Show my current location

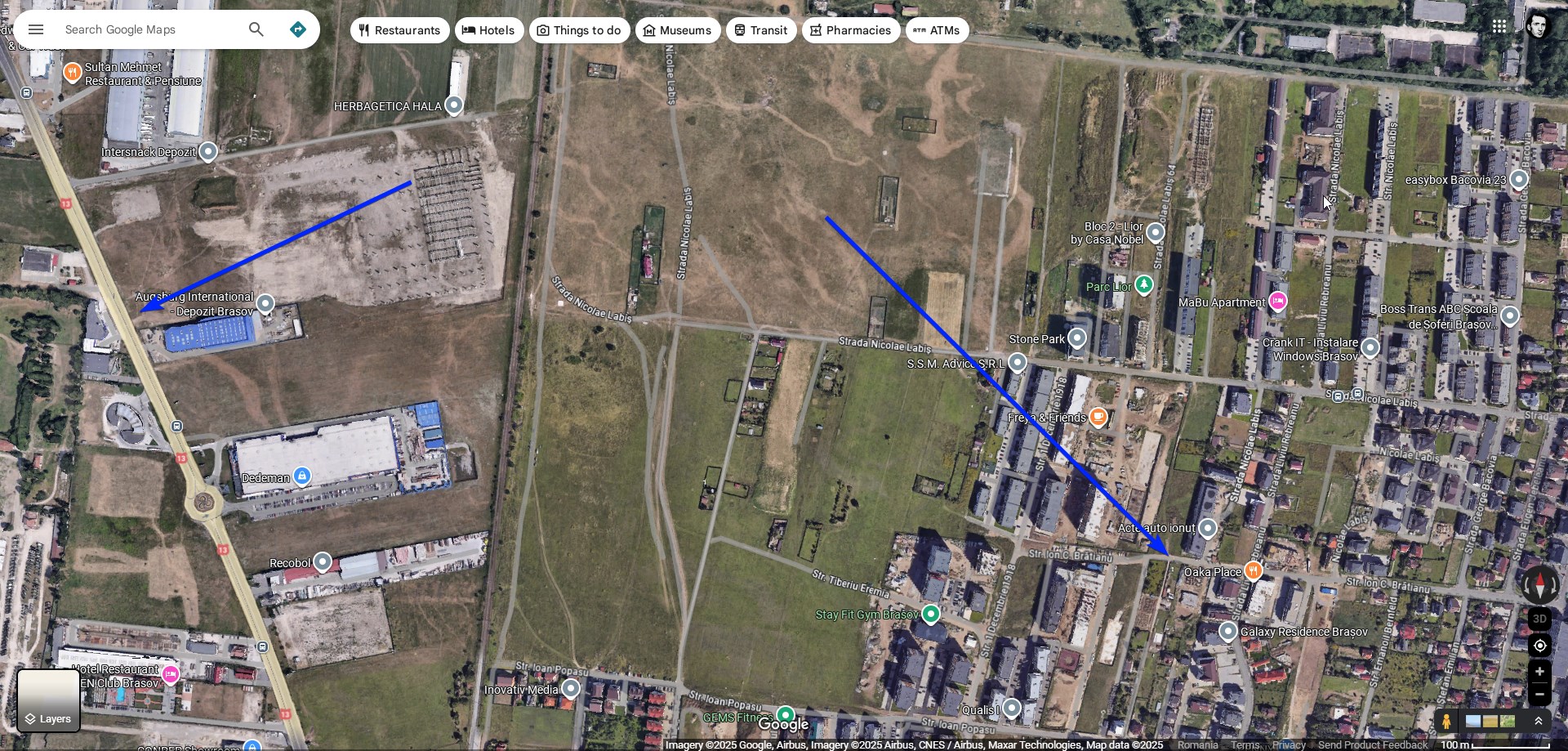click(x=1539, y=646)
